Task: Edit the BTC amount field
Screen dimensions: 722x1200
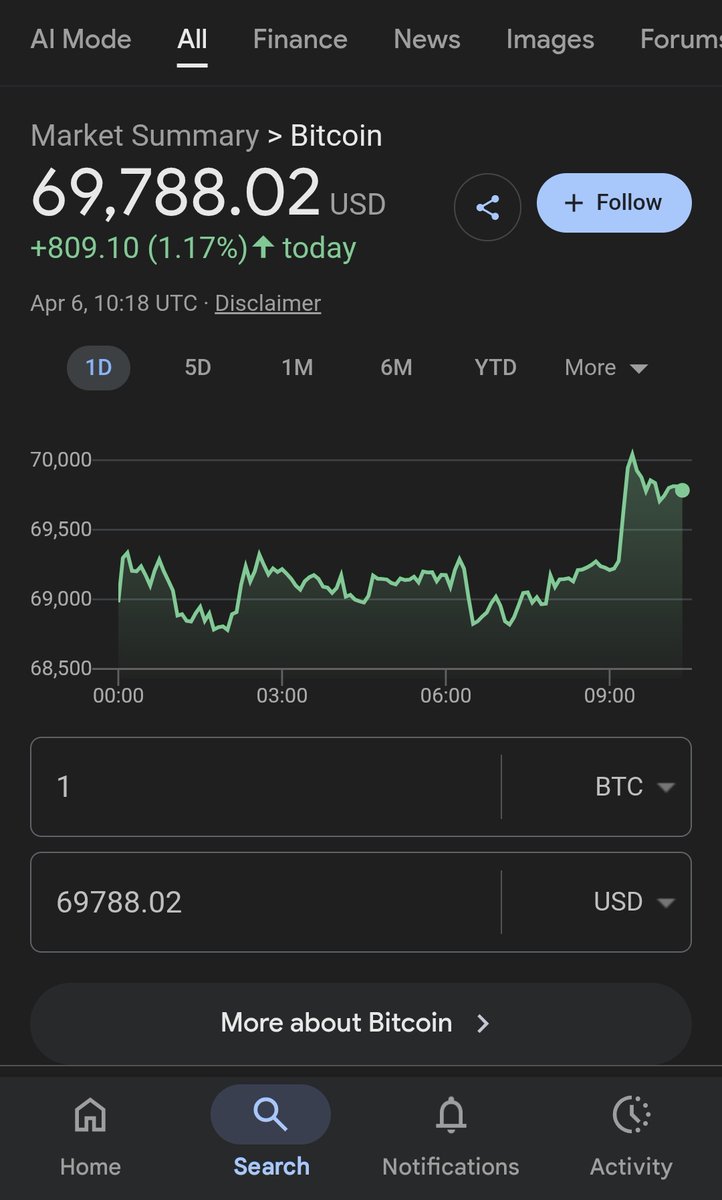Action: point(265,787)
